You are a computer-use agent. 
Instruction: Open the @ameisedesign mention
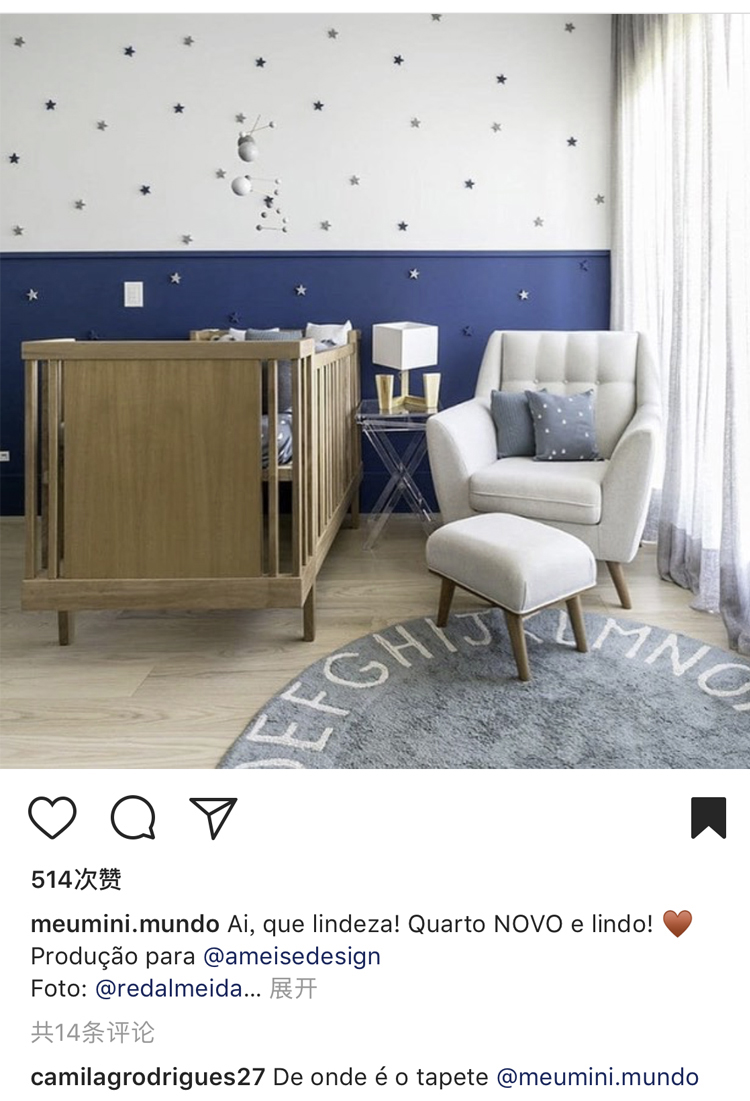(292, 956)
